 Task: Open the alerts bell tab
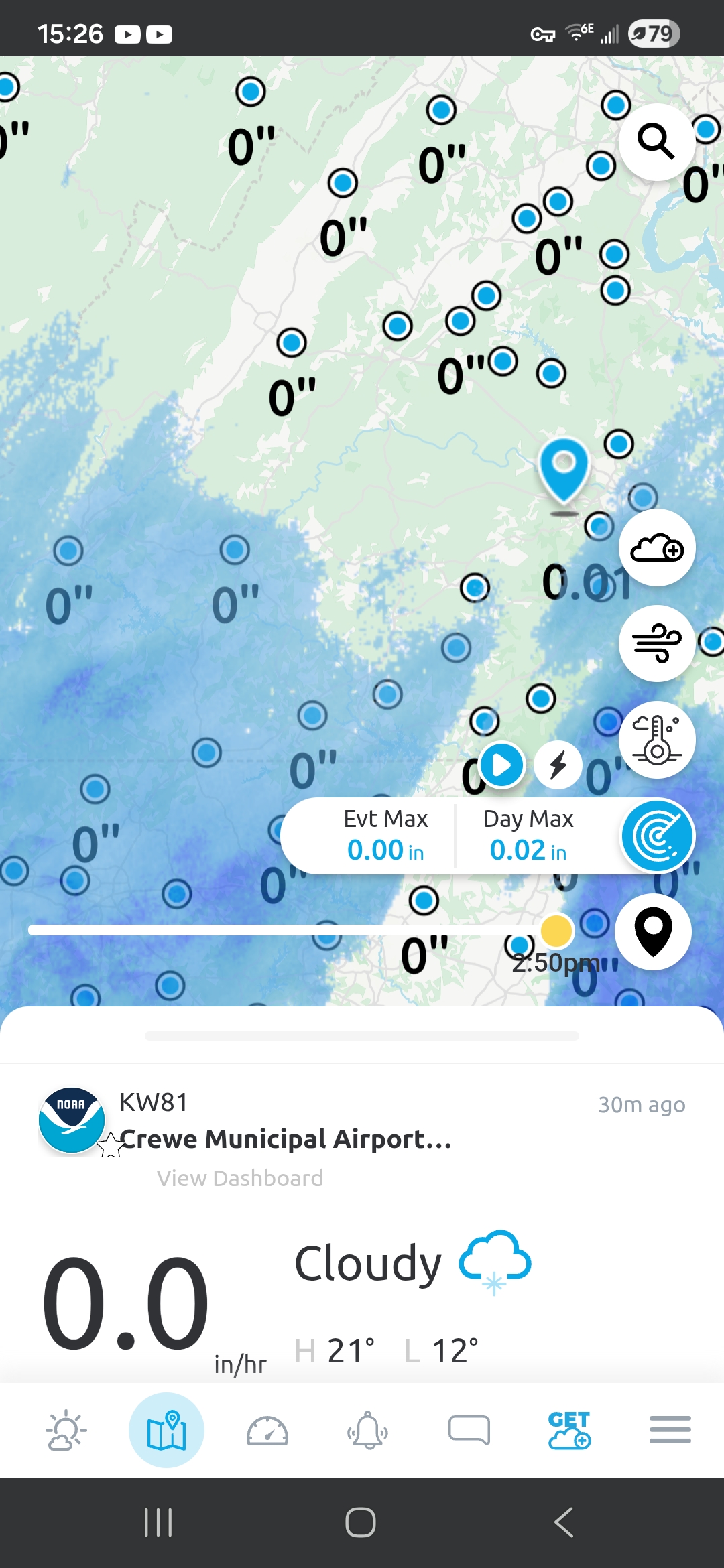[x=367, y=1430]
